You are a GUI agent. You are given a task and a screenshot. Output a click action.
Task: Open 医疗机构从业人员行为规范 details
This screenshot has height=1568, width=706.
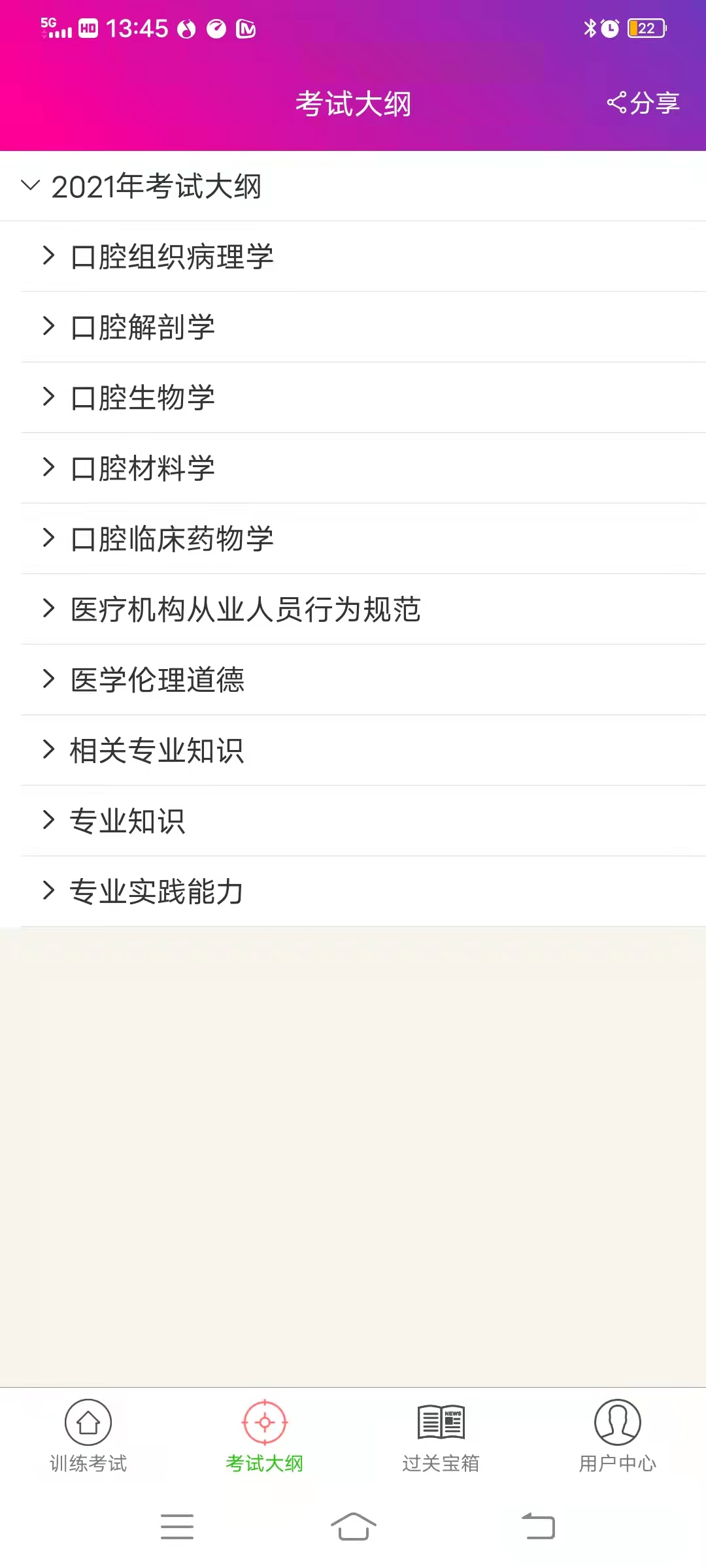pos(246,609)
